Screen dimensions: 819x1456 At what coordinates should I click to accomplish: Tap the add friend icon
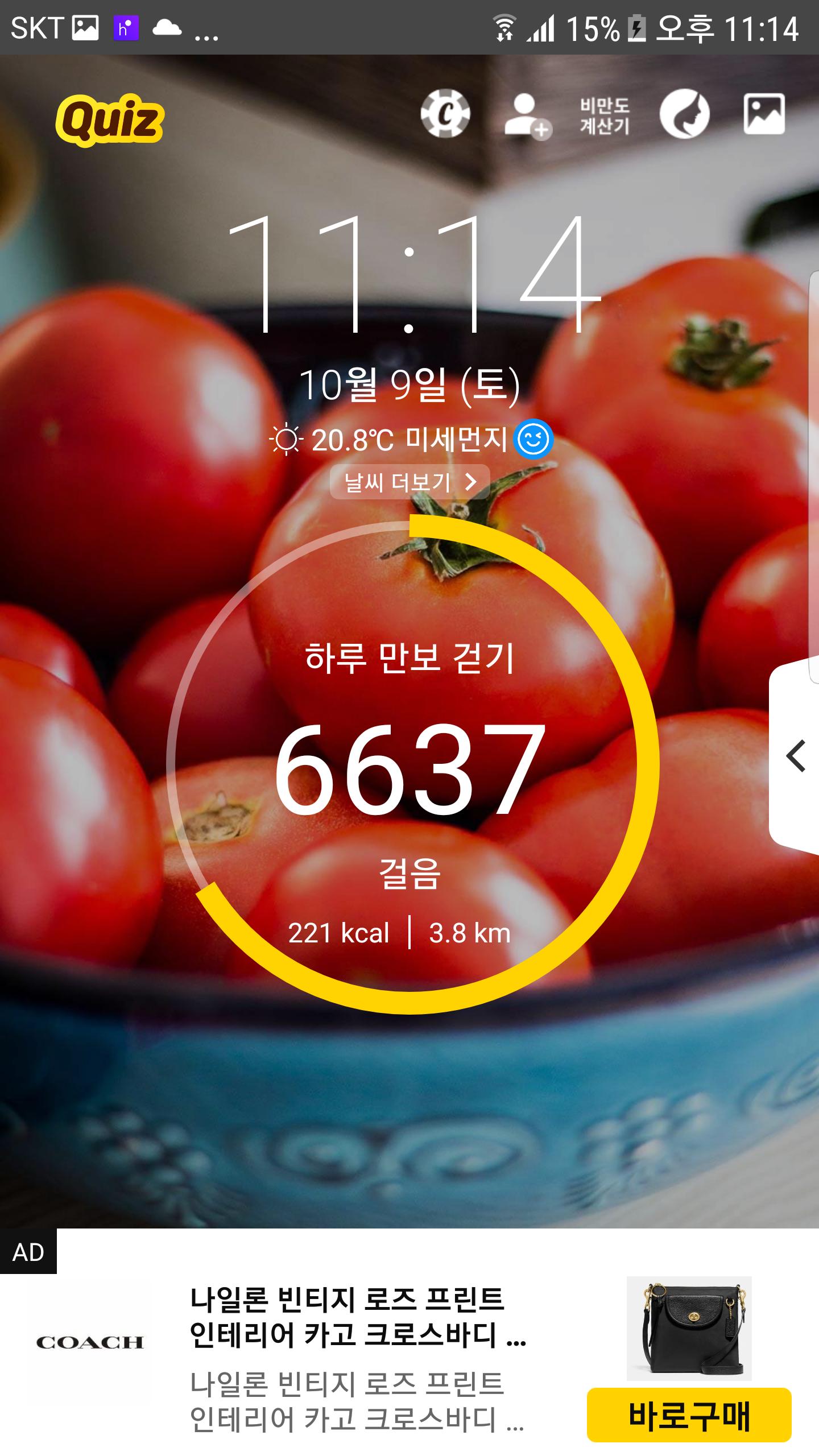(x=526, y=115)
